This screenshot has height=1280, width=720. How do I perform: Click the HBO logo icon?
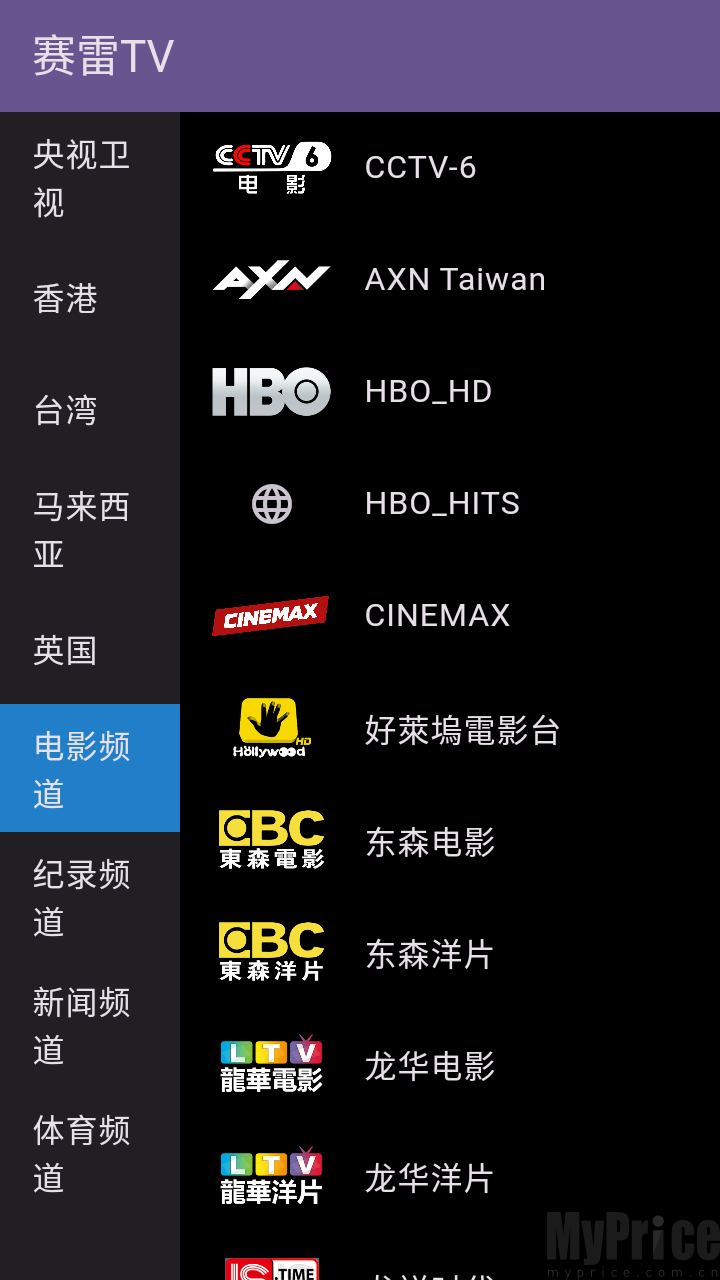(x=271, y=390)
